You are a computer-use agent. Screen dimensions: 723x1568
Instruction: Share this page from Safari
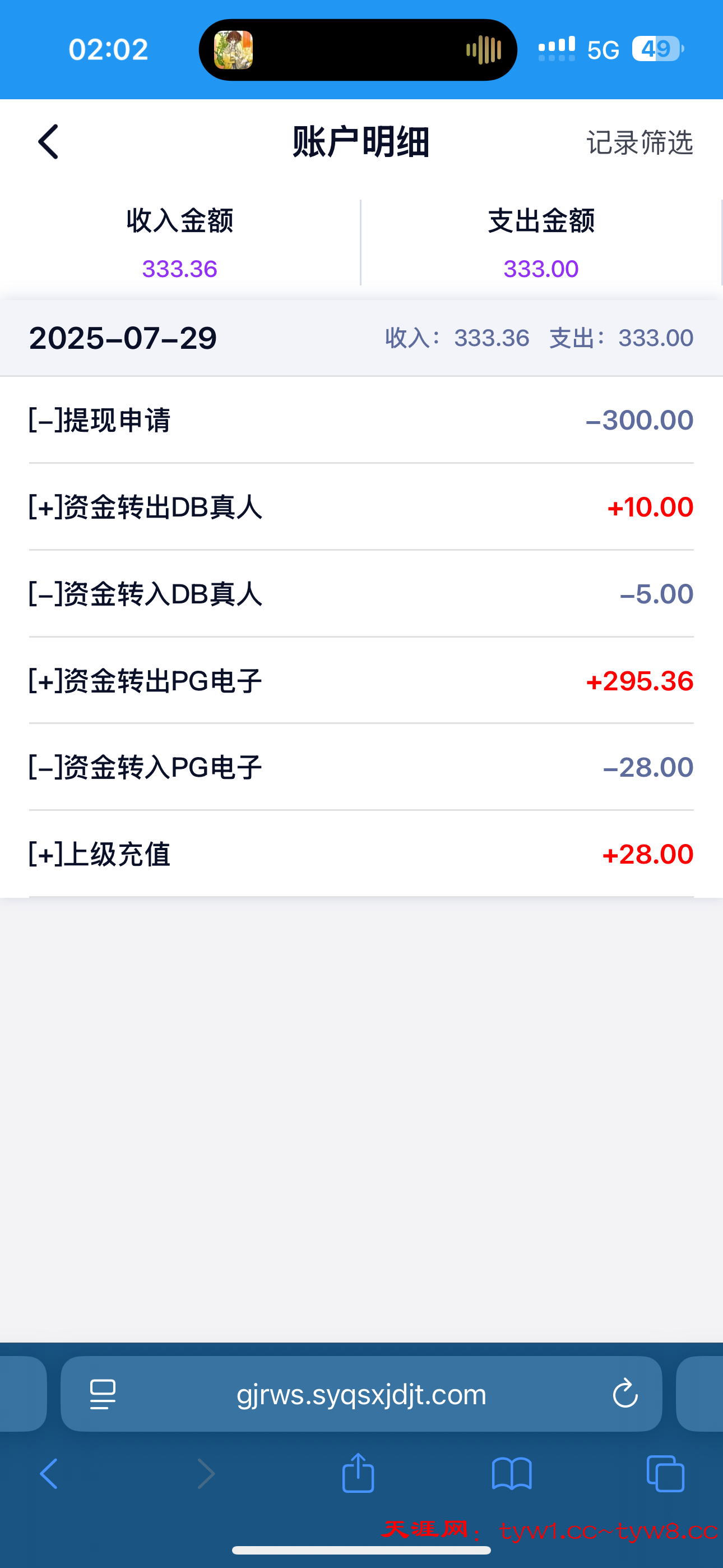pos(358,1473)
